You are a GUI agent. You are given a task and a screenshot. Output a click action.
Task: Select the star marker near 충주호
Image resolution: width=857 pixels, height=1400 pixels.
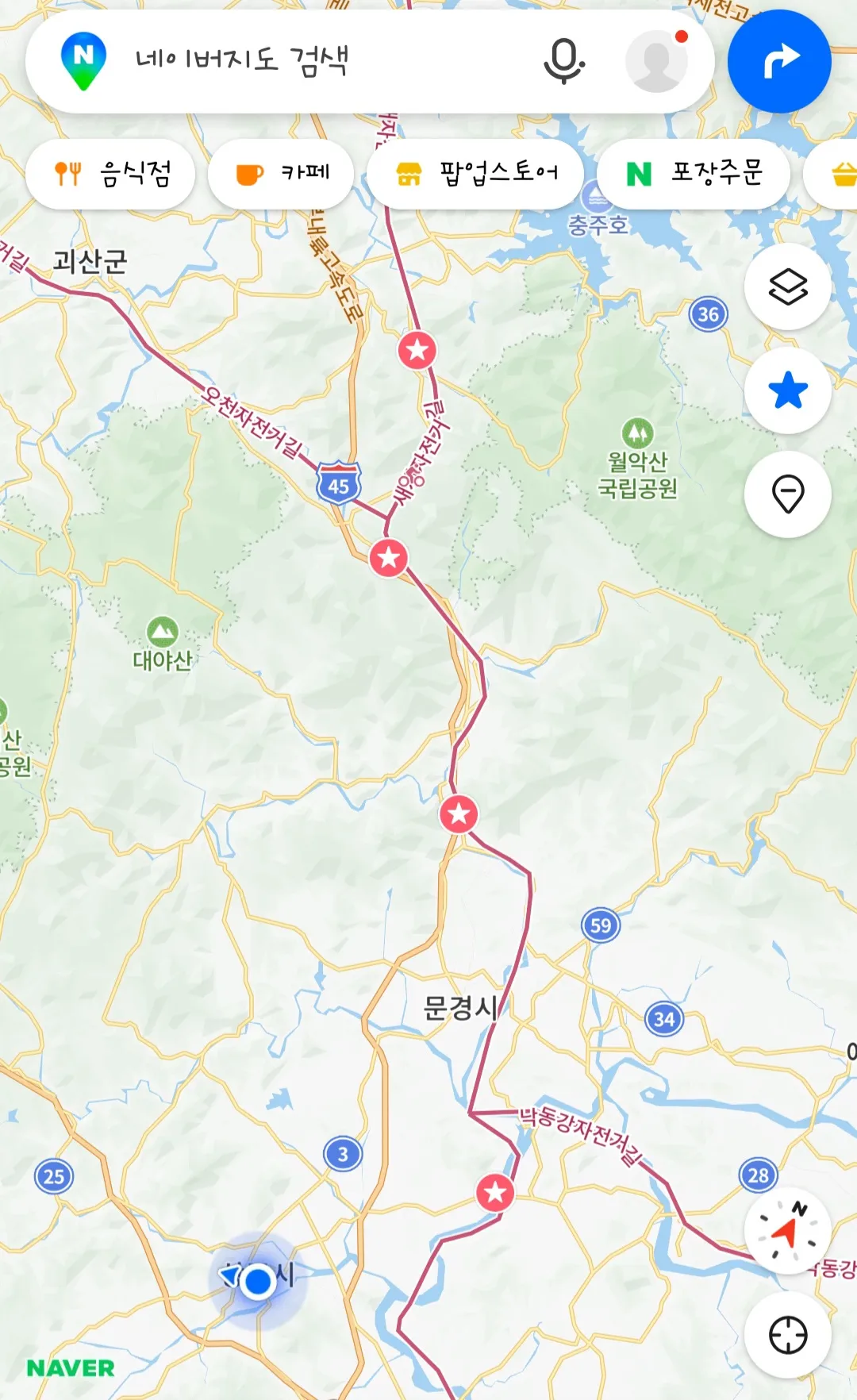tap(420, 349)
